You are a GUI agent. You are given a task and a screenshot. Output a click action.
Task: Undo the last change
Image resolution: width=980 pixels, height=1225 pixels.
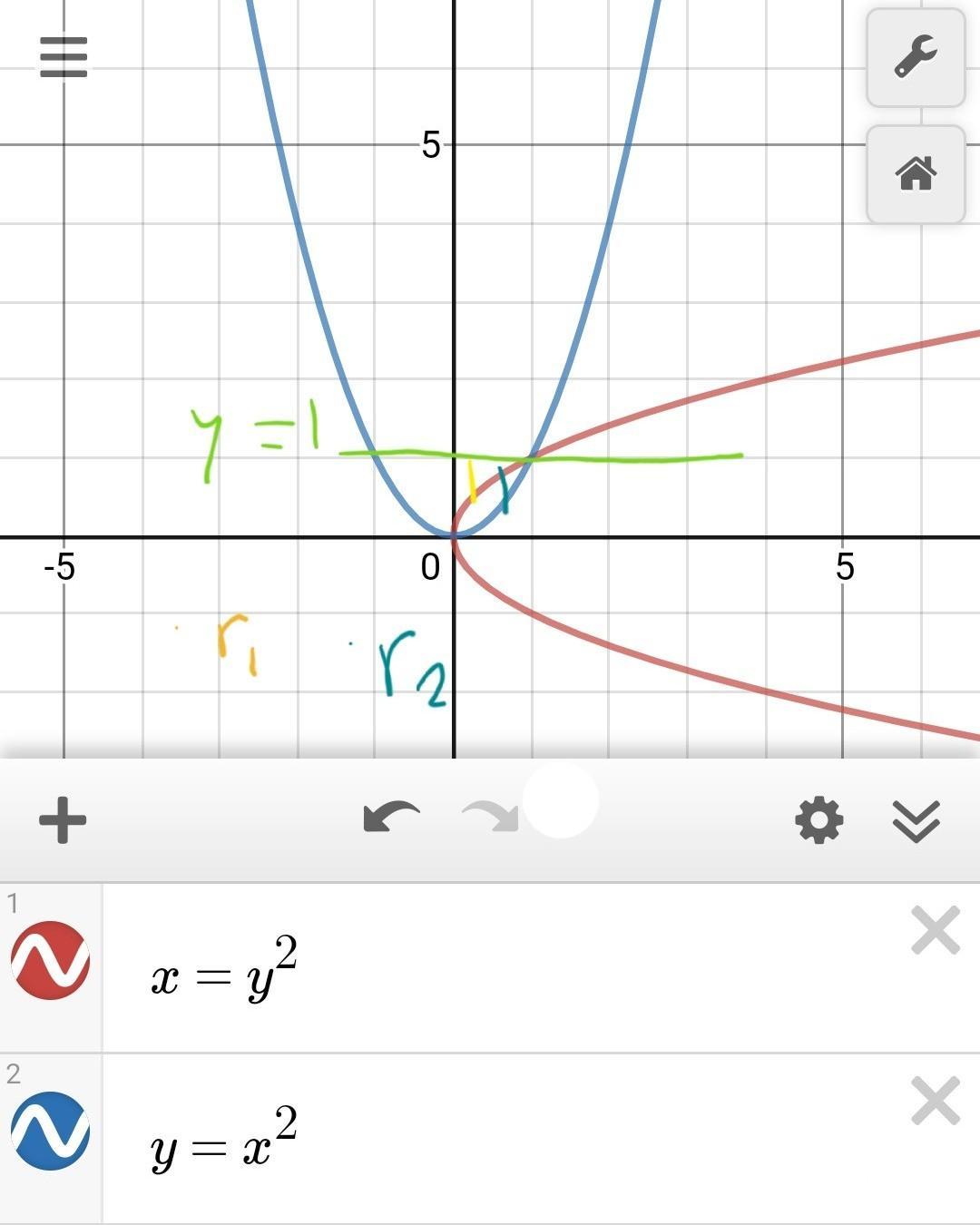391,818
